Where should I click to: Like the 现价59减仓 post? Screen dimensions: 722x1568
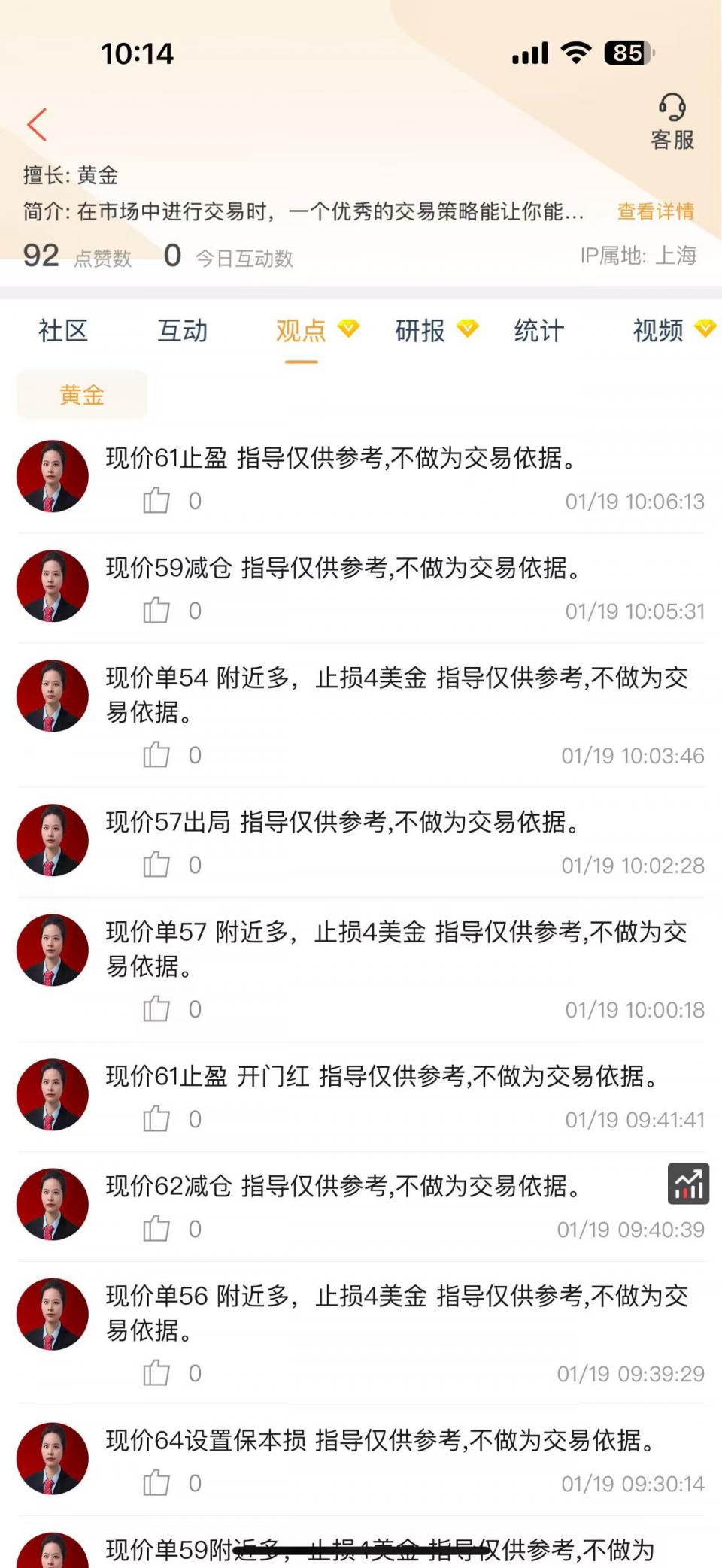pos(156,611)
